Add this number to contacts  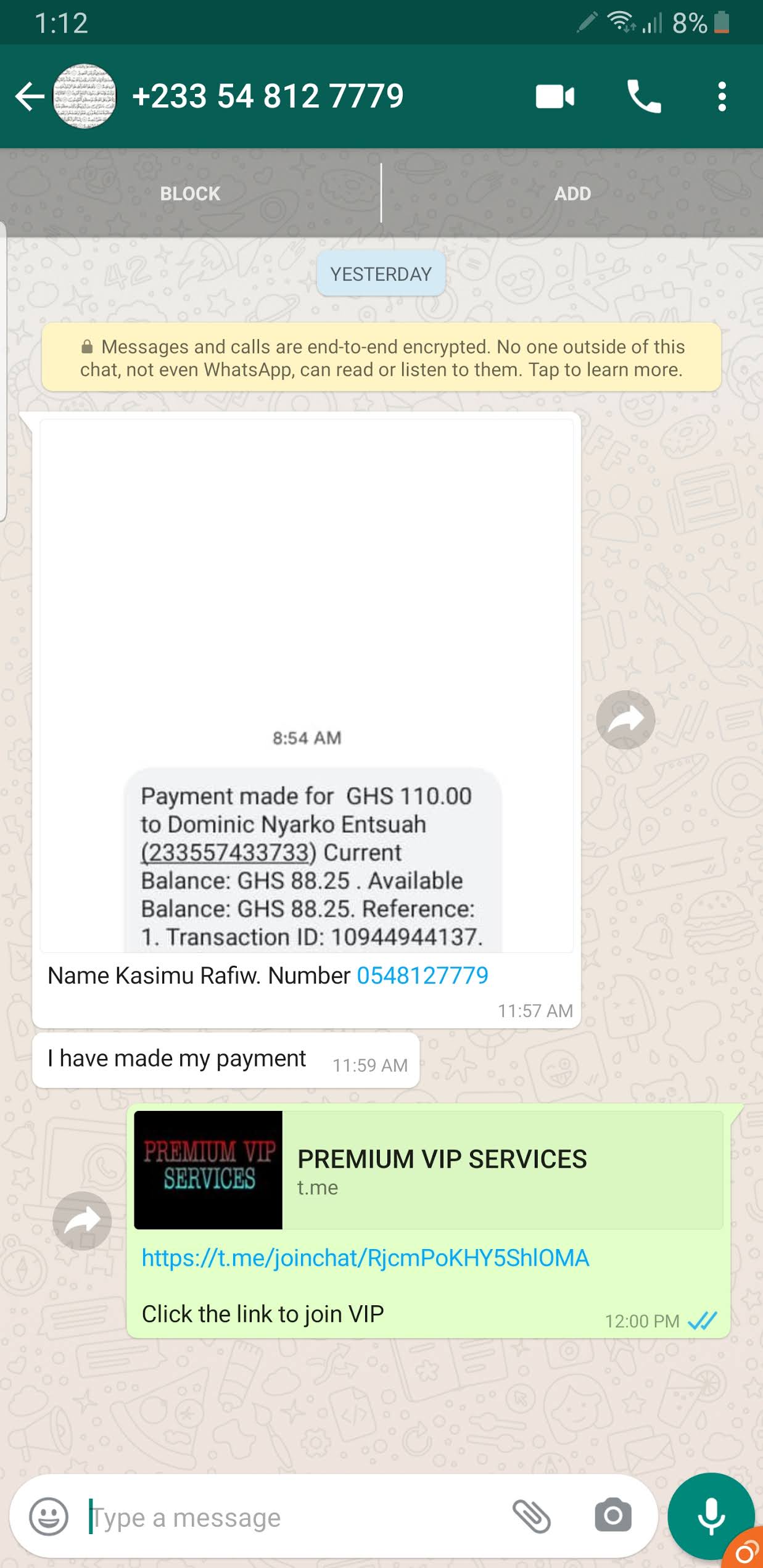572,194
